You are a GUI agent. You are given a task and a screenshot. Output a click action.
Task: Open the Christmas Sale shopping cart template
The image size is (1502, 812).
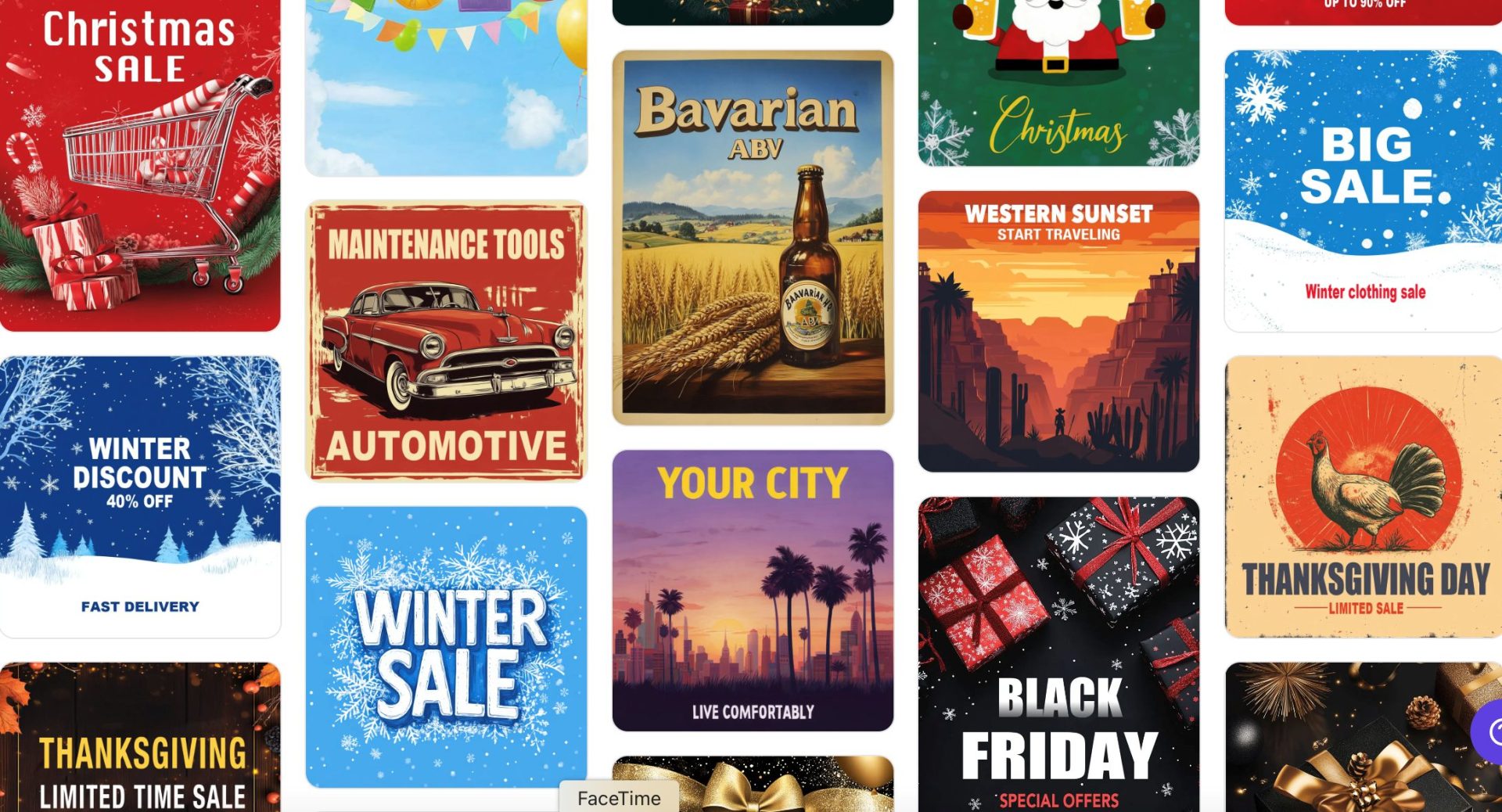point(140,164)
